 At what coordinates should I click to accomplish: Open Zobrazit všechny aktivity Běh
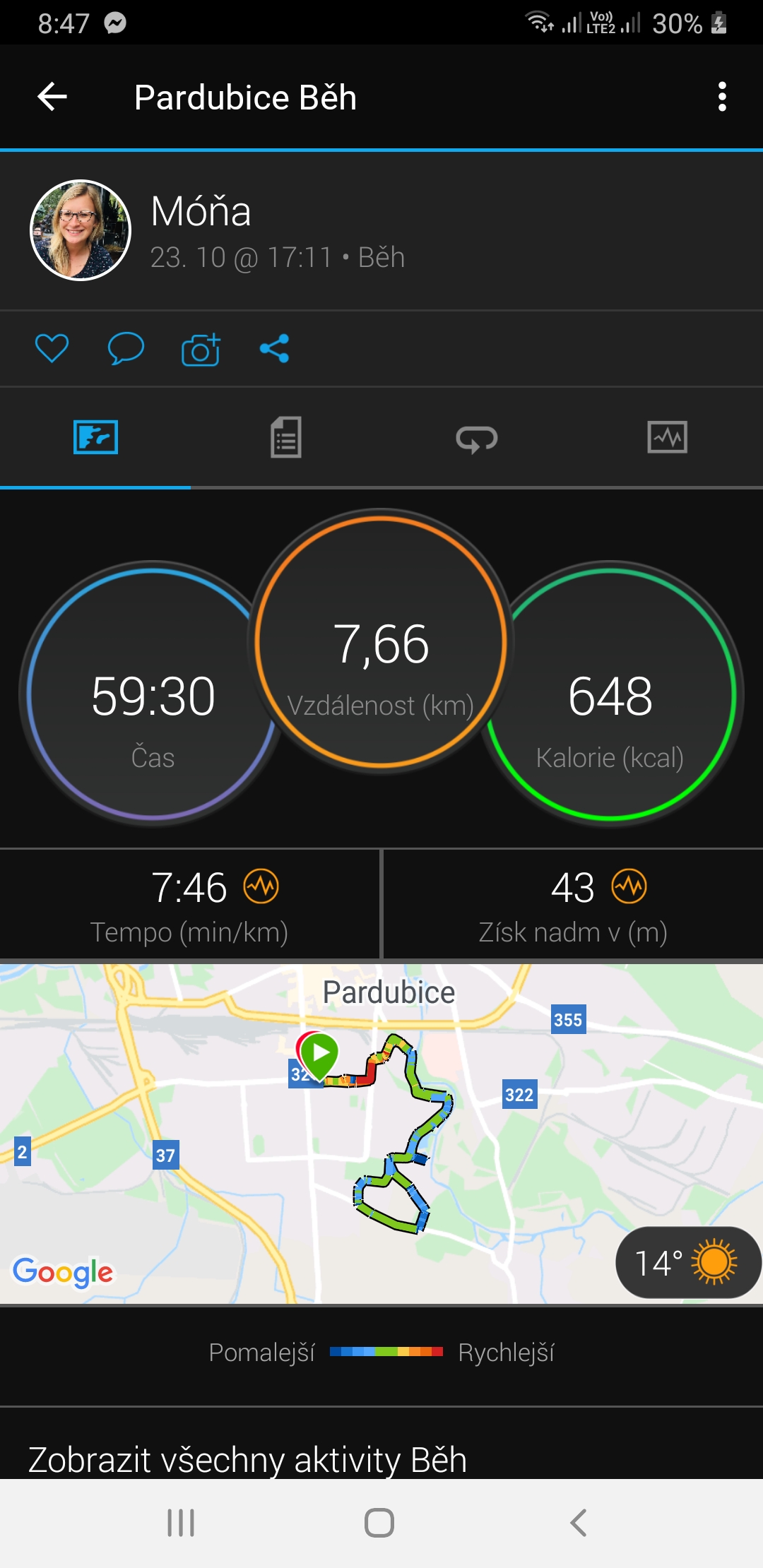247,1459
